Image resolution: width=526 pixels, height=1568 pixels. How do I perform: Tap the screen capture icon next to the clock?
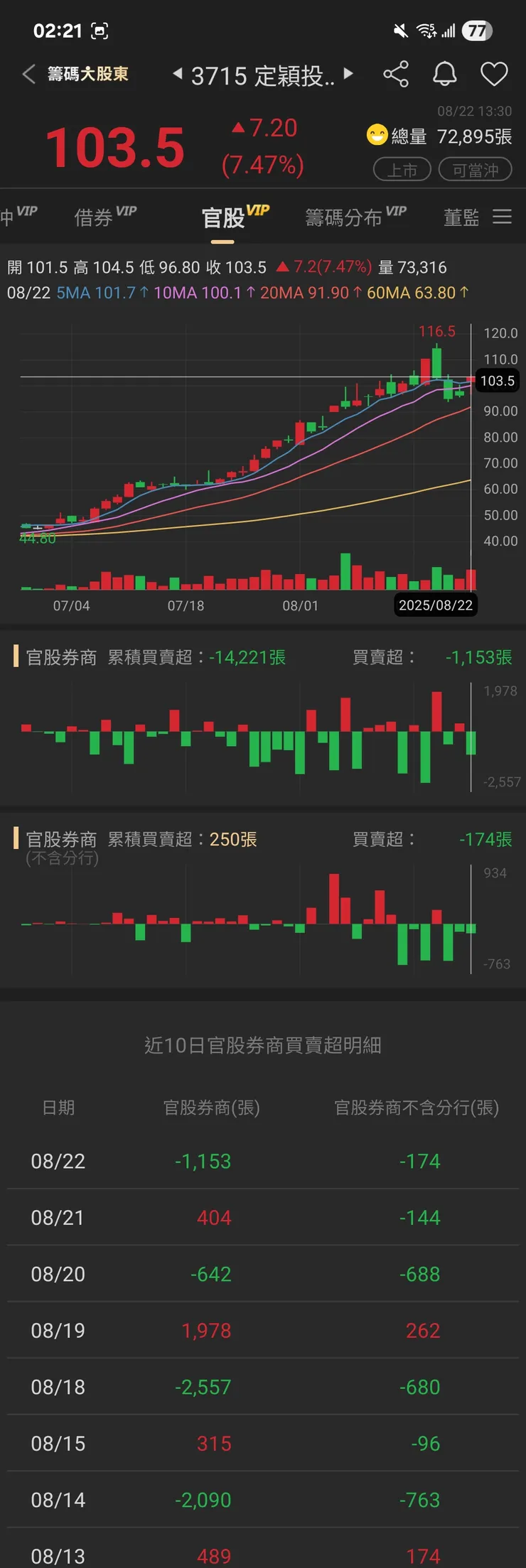pos(100,31)
